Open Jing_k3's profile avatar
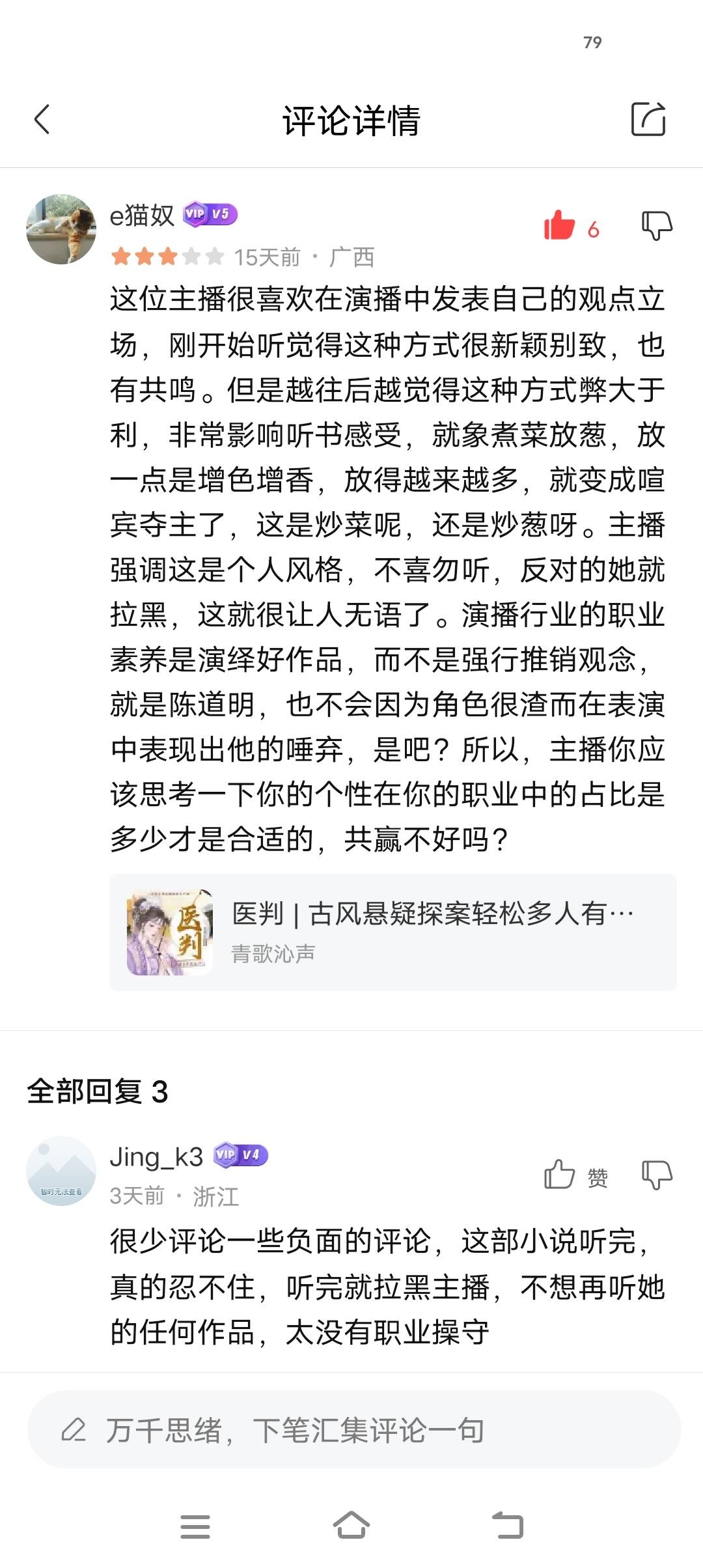 [x=61, y=1171]
